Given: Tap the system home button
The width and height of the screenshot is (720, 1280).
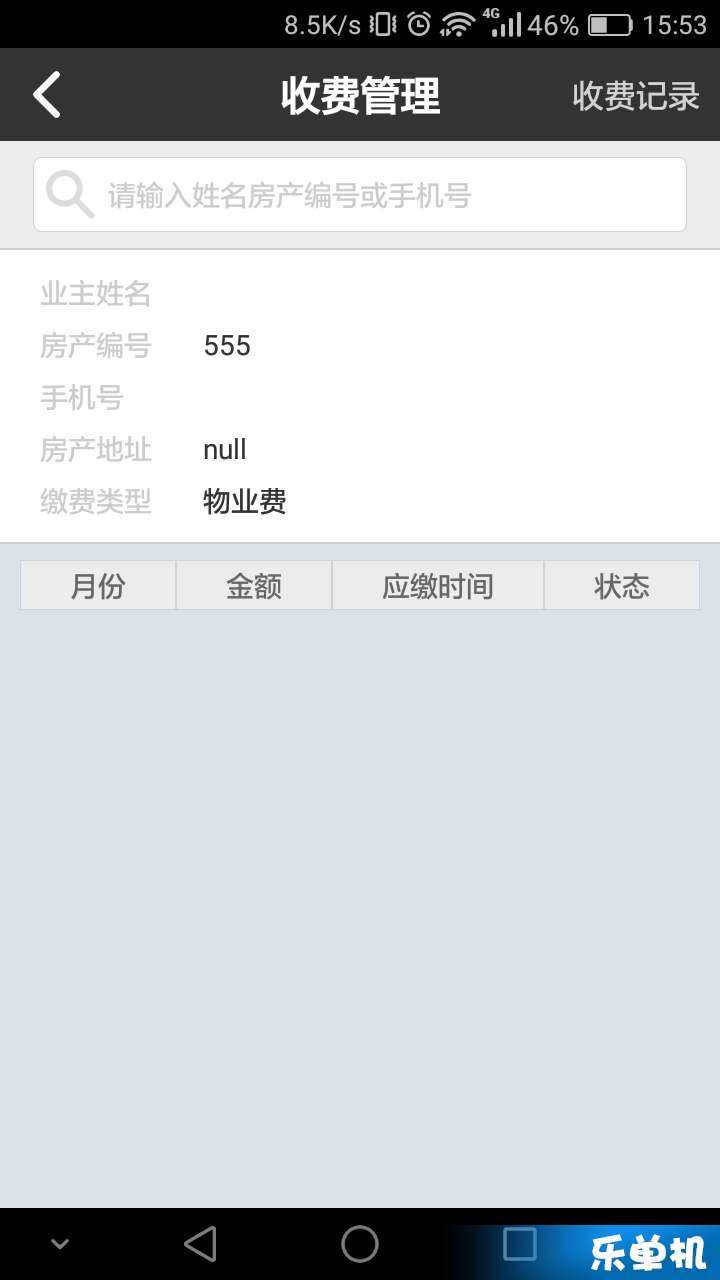Looking at the screenshot, I should pyautogui.click(x=360, y=1244).
